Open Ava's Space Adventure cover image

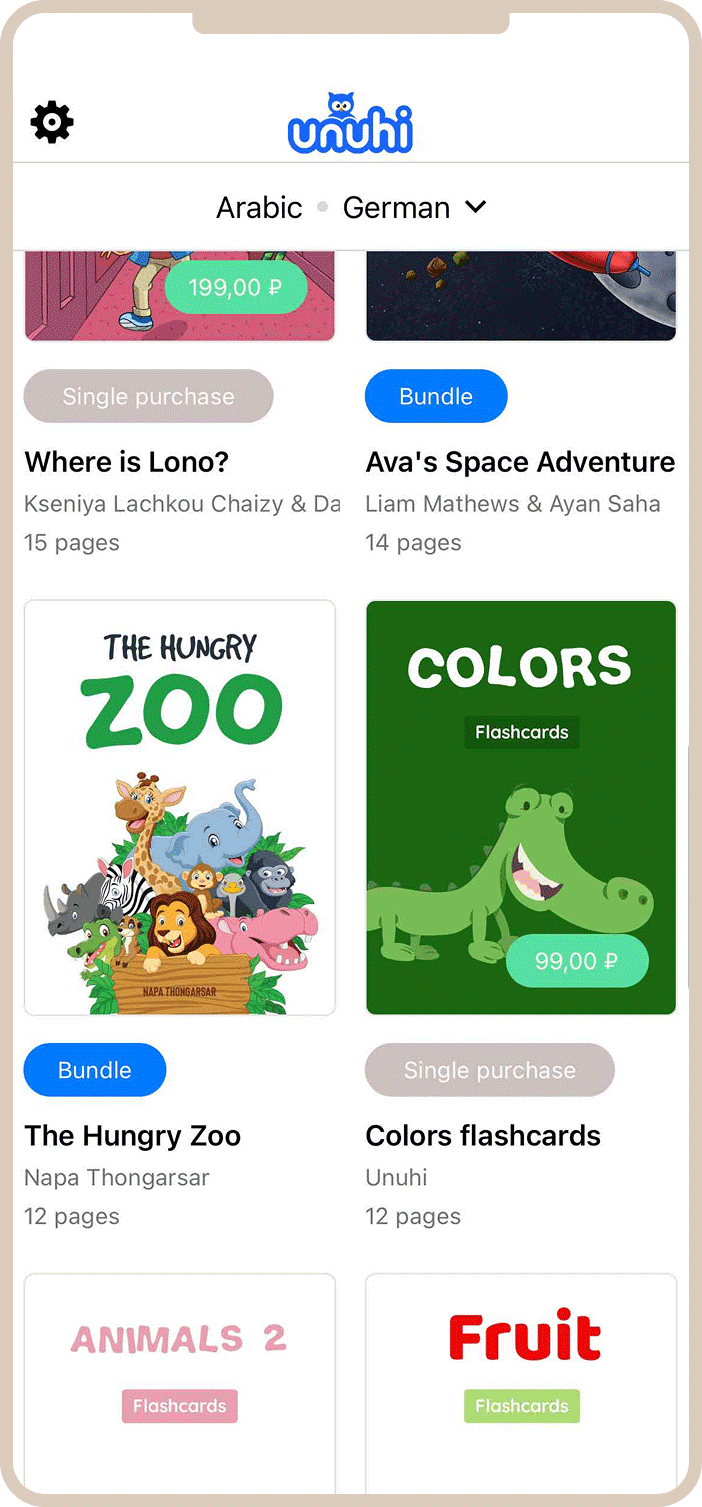click(x=521, y=296)
